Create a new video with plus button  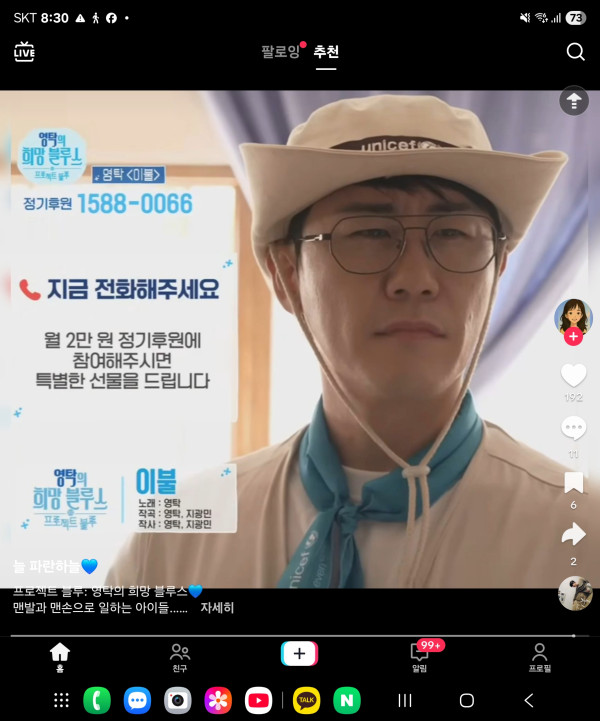coord(299,654)
